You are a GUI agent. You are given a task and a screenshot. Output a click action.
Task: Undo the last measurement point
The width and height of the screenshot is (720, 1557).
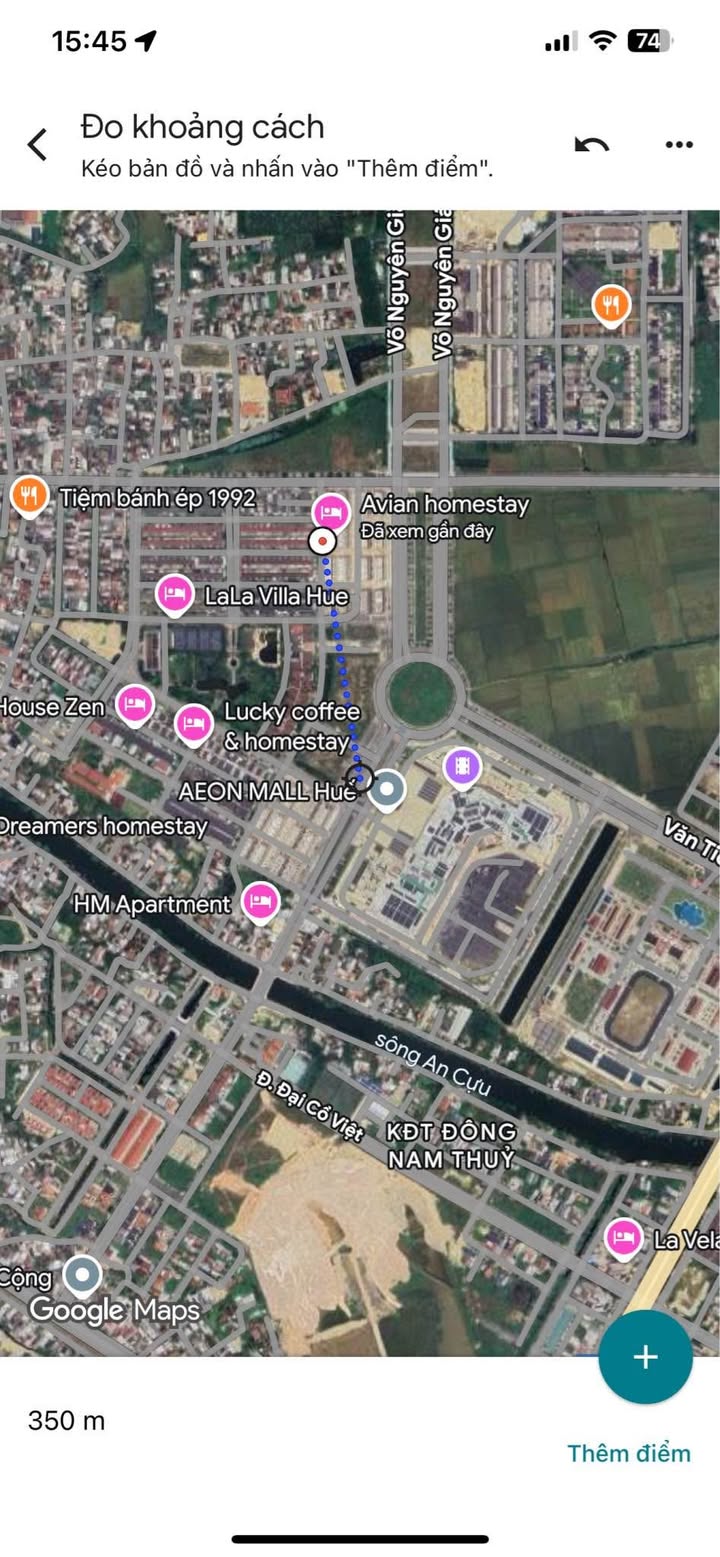point(592,145)
